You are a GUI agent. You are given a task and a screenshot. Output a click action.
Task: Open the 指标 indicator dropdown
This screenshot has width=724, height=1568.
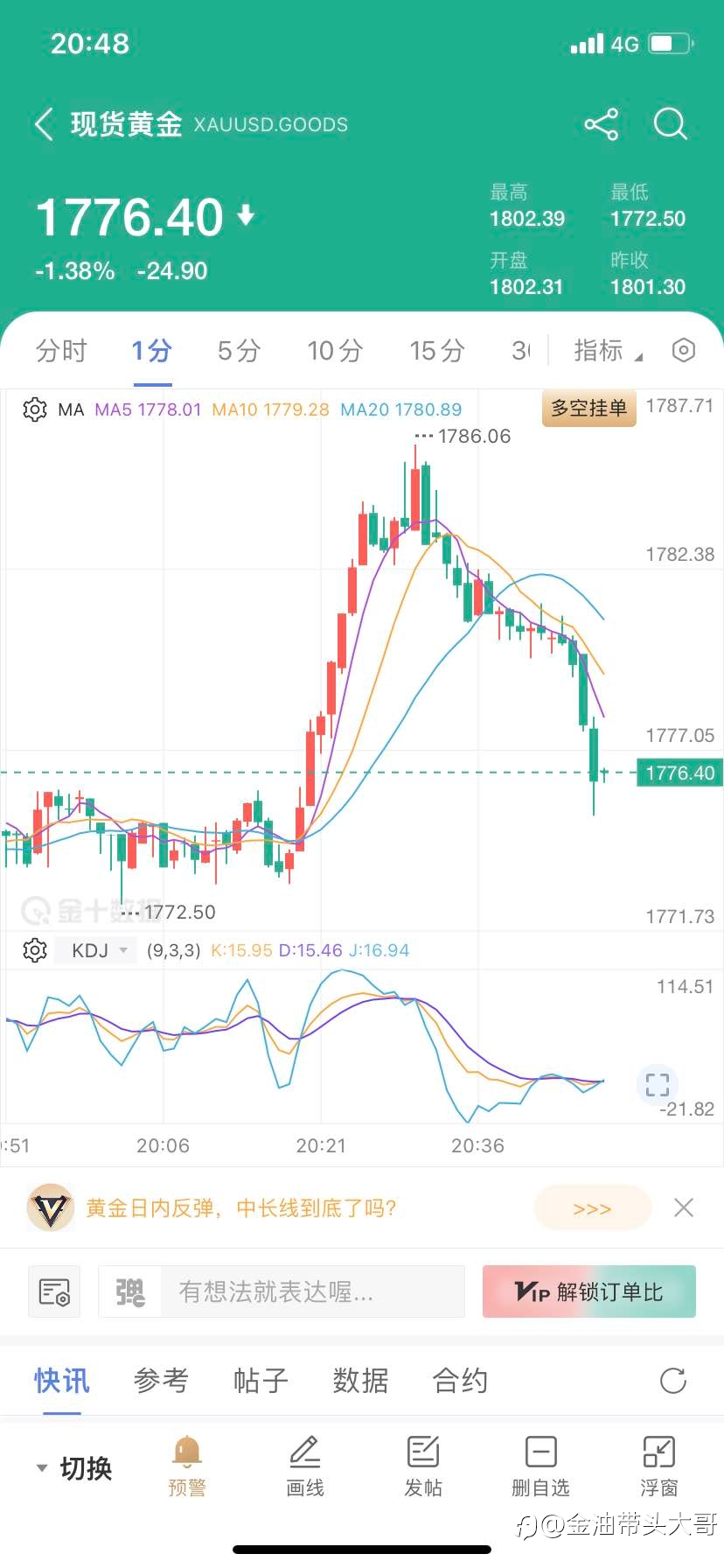tap(608, 351)
